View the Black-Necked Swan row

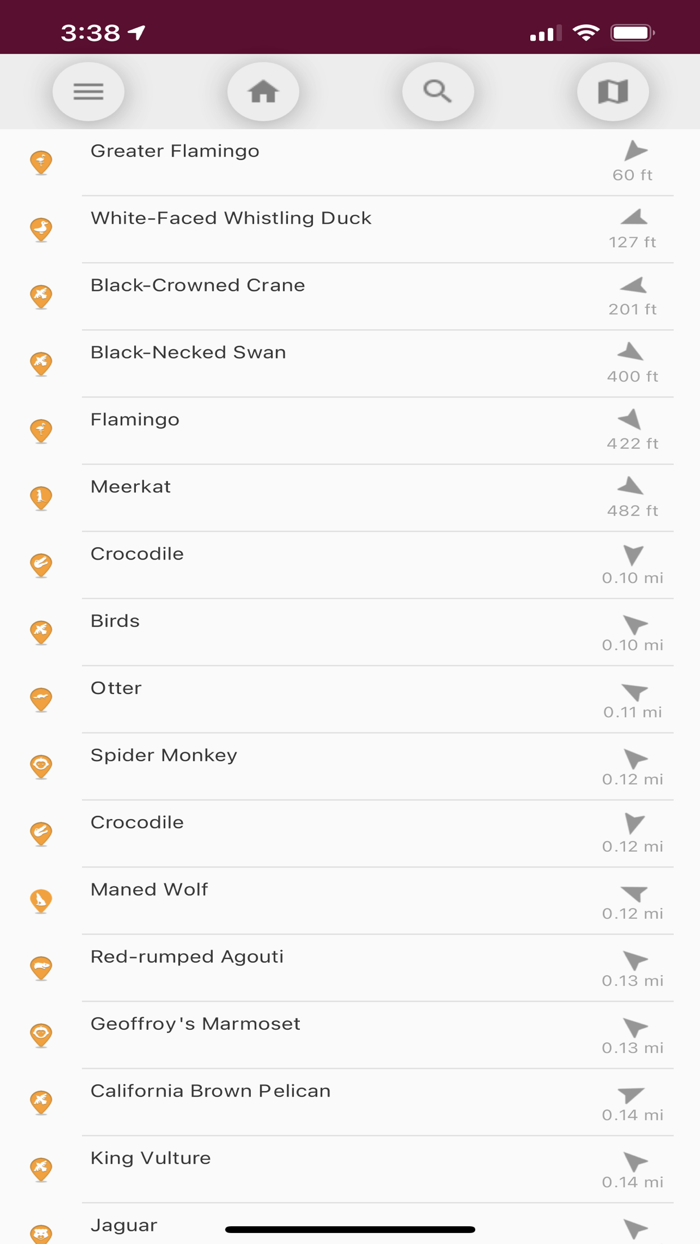[x=350, y=363]
